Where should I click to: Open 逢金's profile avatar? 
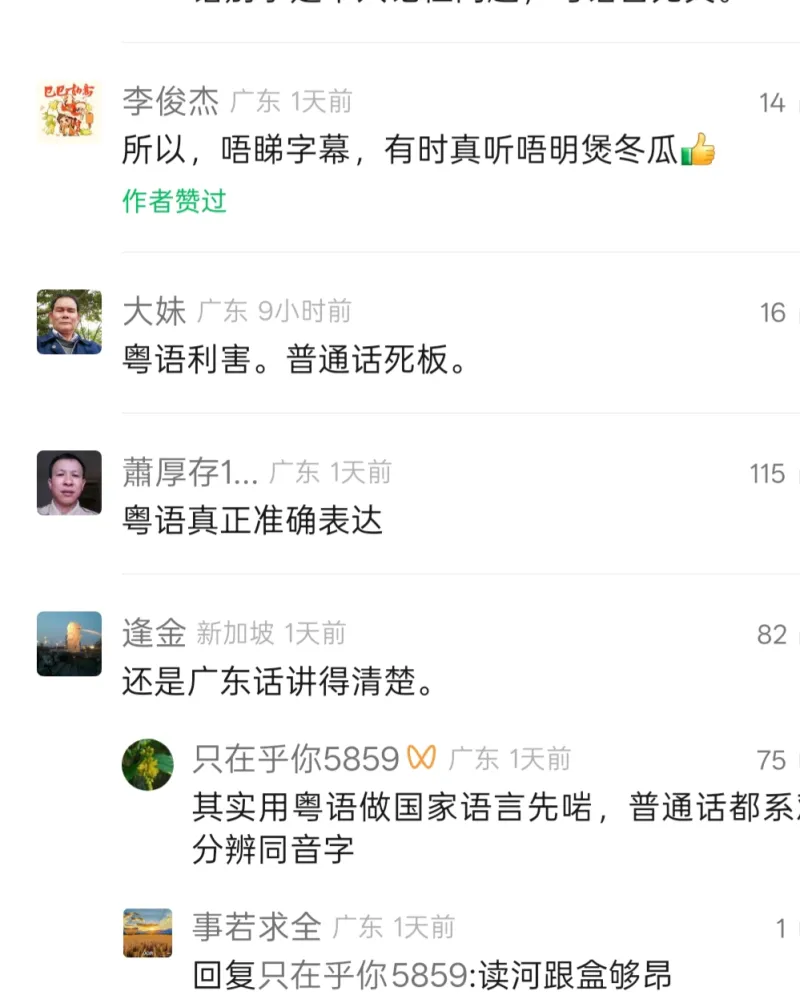[x=69, y=643]
